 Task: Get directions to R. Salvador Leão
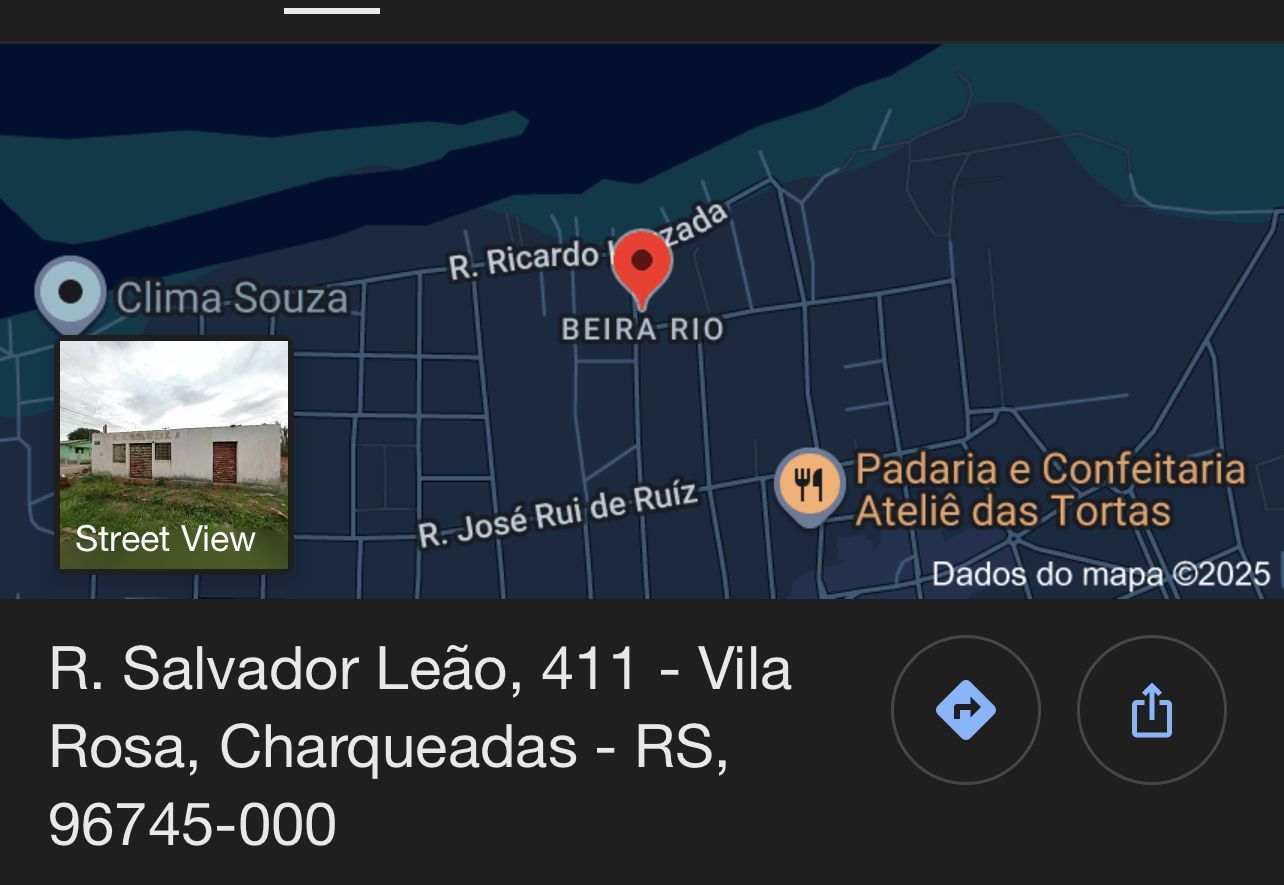tap(965, 710)
